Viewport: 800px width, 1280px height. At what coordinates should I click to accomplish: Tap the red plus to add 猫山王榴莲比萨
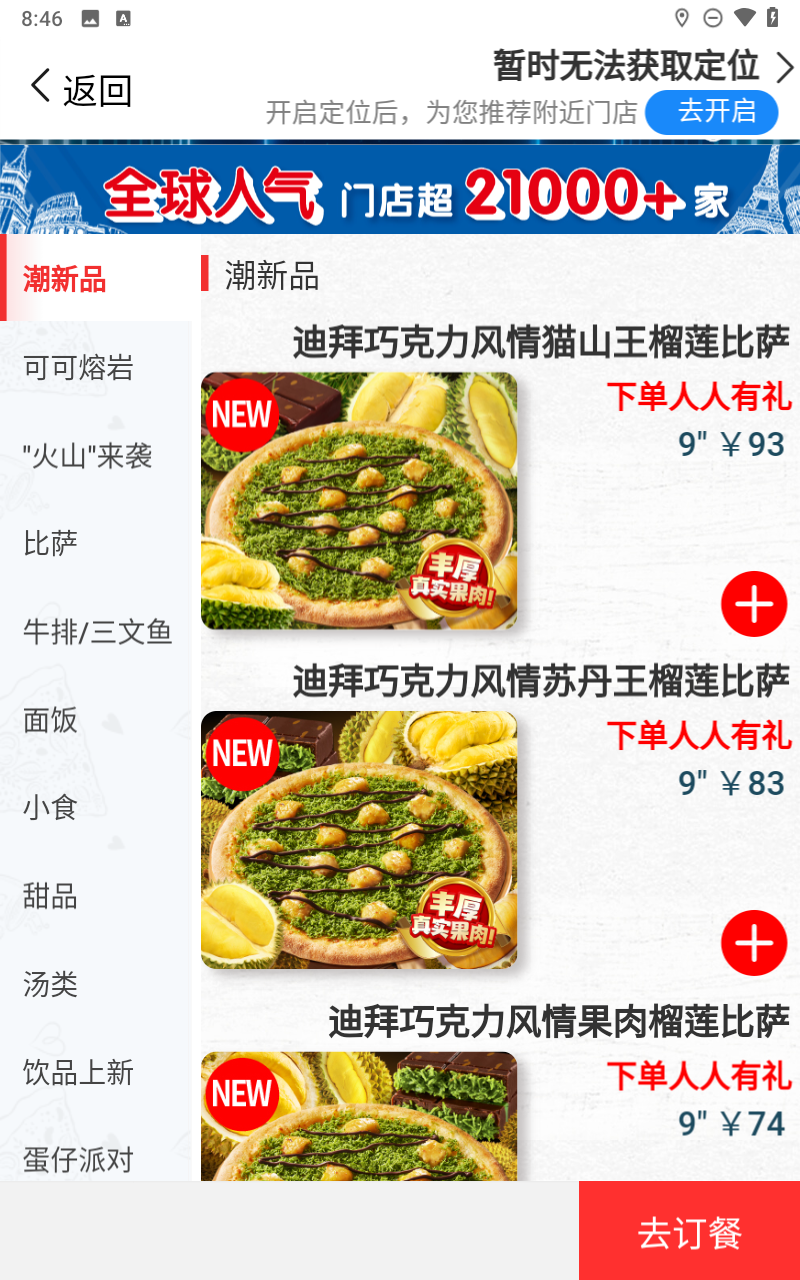754,604
